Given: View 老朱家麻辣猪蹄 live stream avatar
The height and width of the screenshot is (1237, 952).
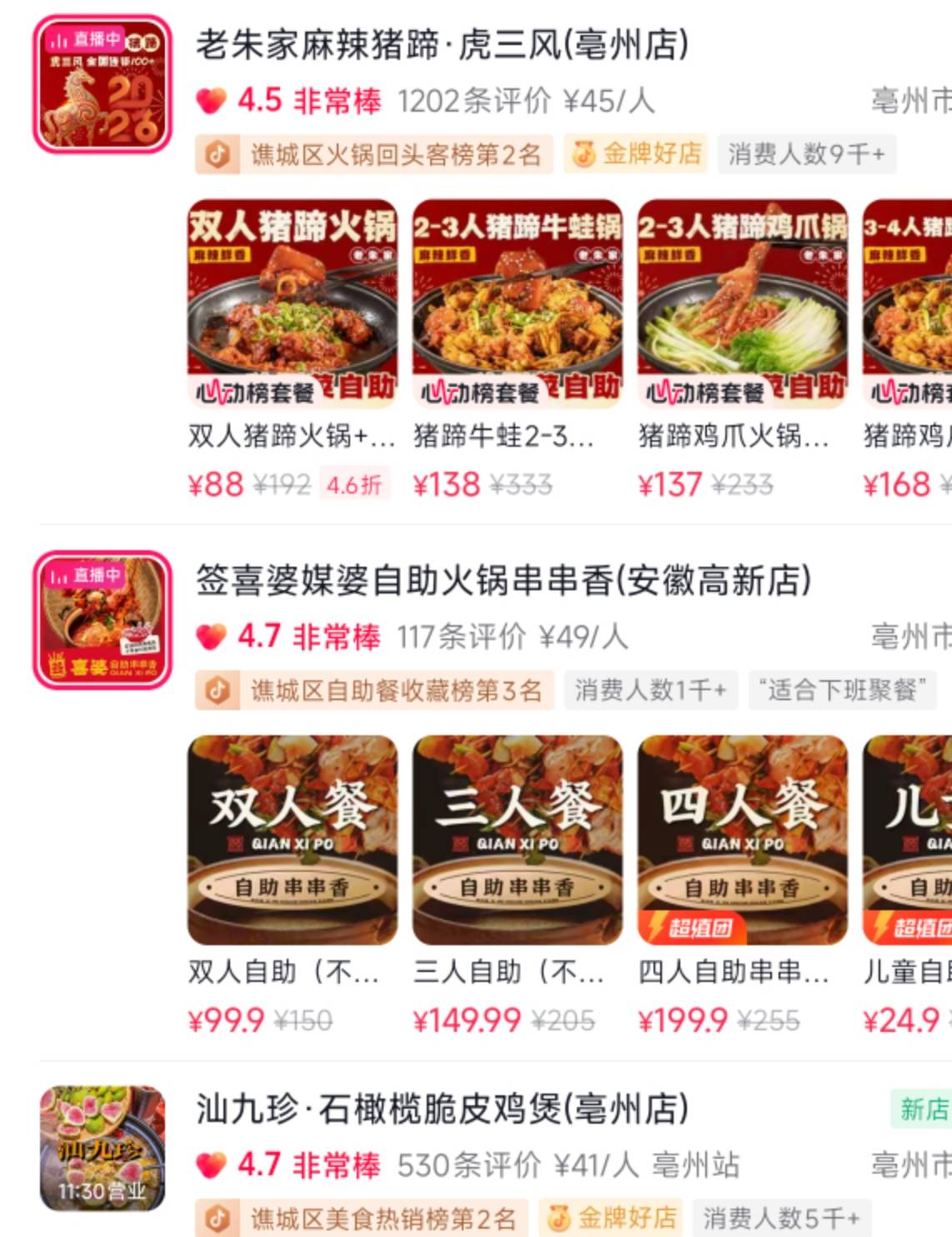Looking at the screenshot, I should pyautogui.click(x=102, y=84).
